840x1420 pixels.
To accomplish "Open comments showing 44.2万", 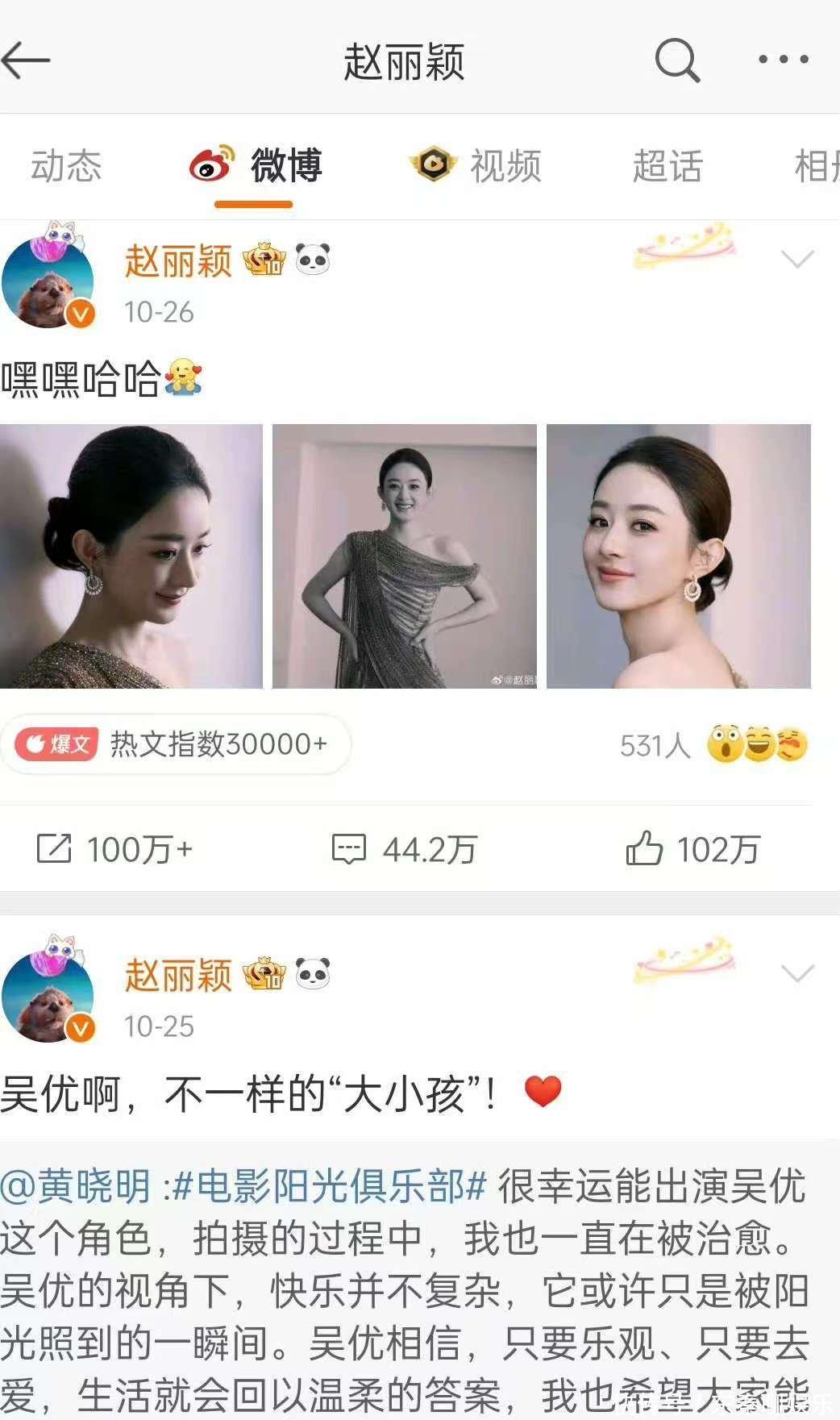I will click(405, 849).
